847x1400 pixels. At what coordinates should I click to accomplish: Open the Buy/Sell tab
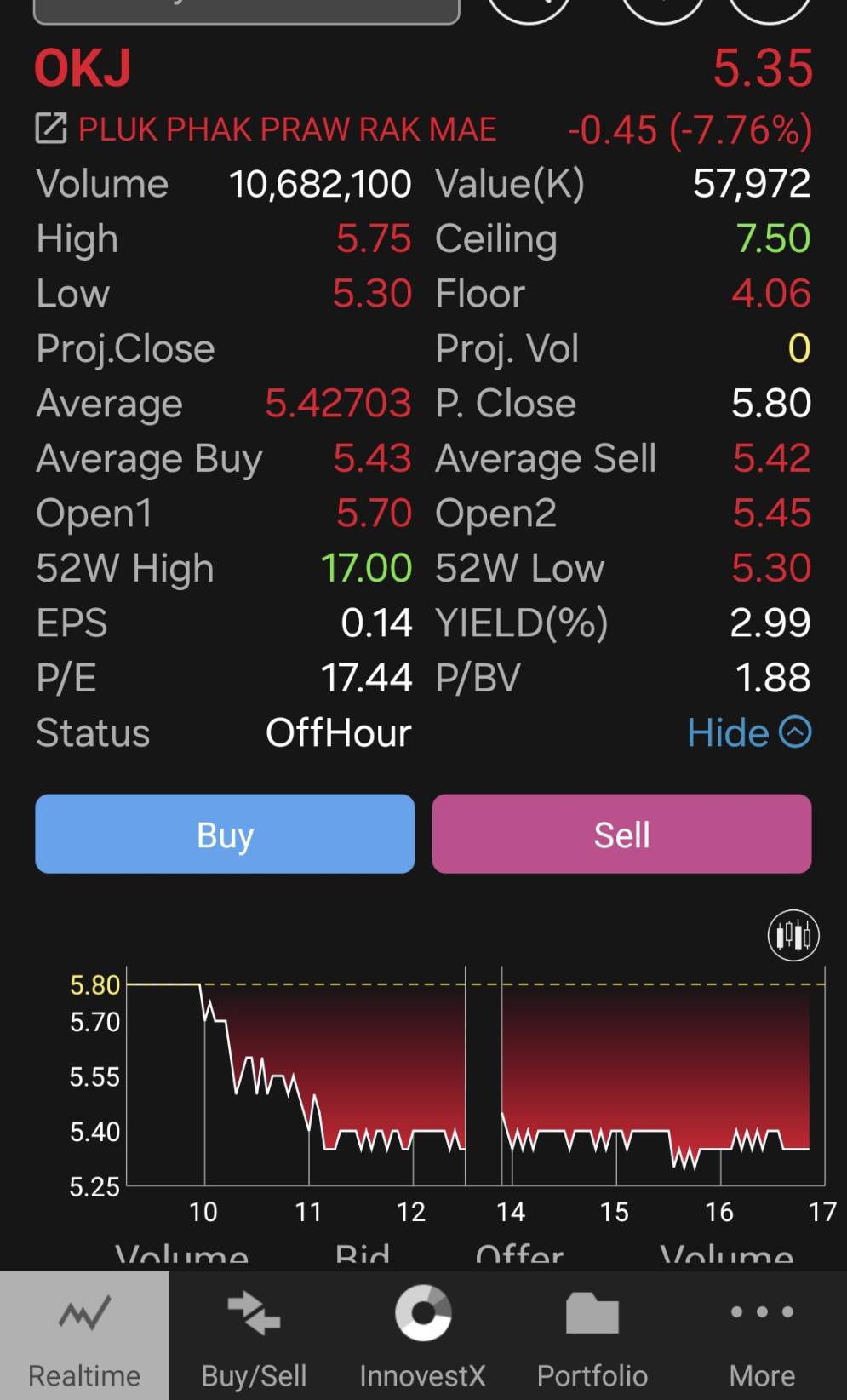tap(254, 1335)
